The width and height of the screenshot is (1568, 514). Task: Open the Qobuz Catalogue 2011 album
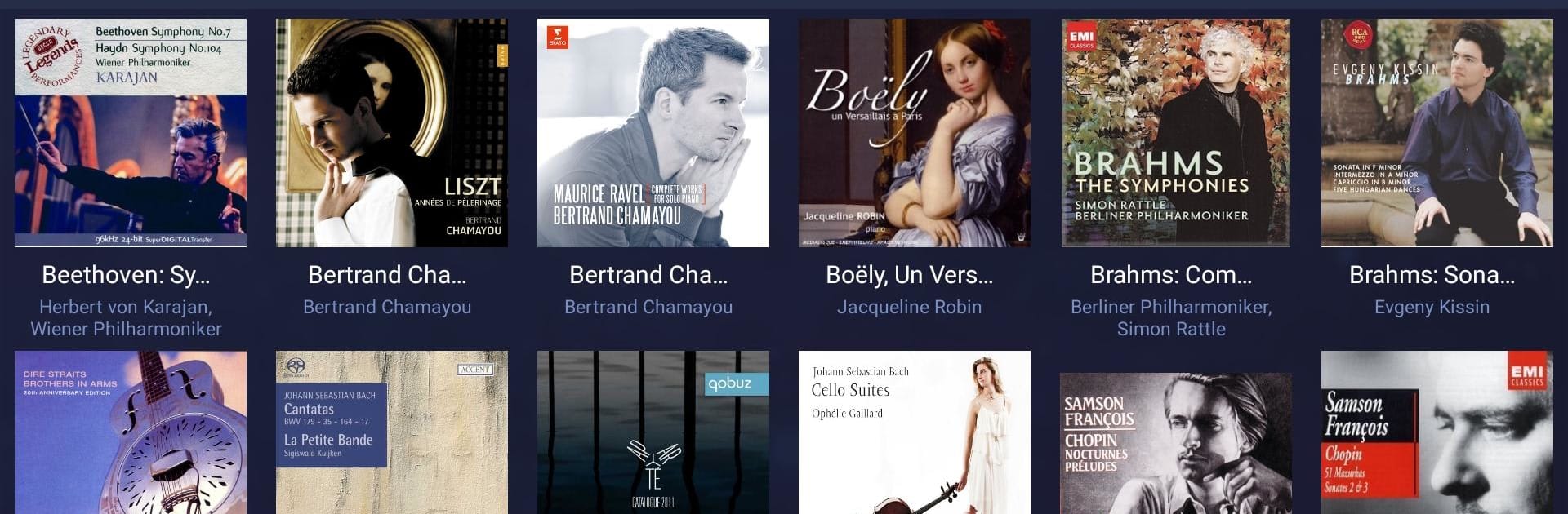[653, 432]
